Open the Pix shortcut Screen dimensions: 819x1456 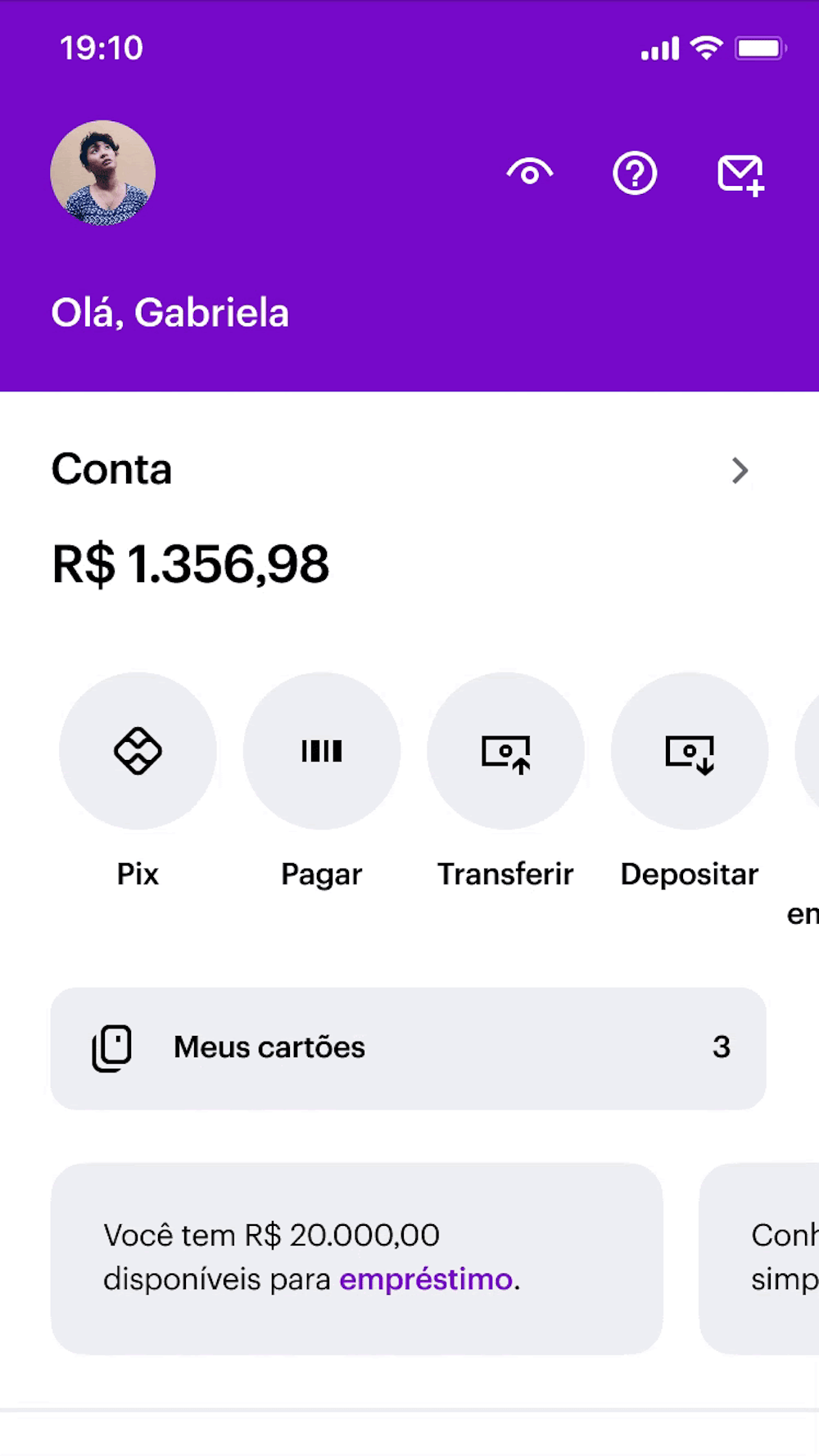(x=138, y=751)
